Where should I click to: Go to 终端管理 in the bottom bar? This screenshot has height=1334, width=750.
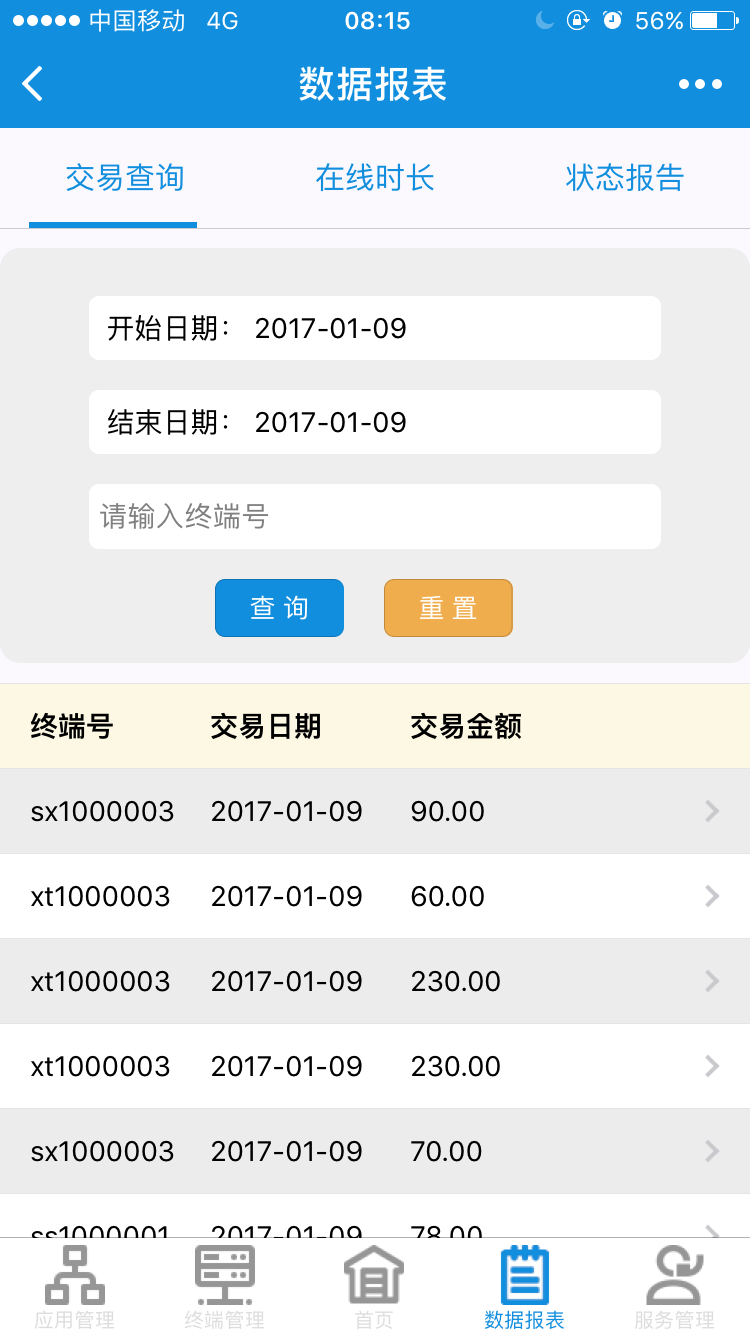point(225,1286)
